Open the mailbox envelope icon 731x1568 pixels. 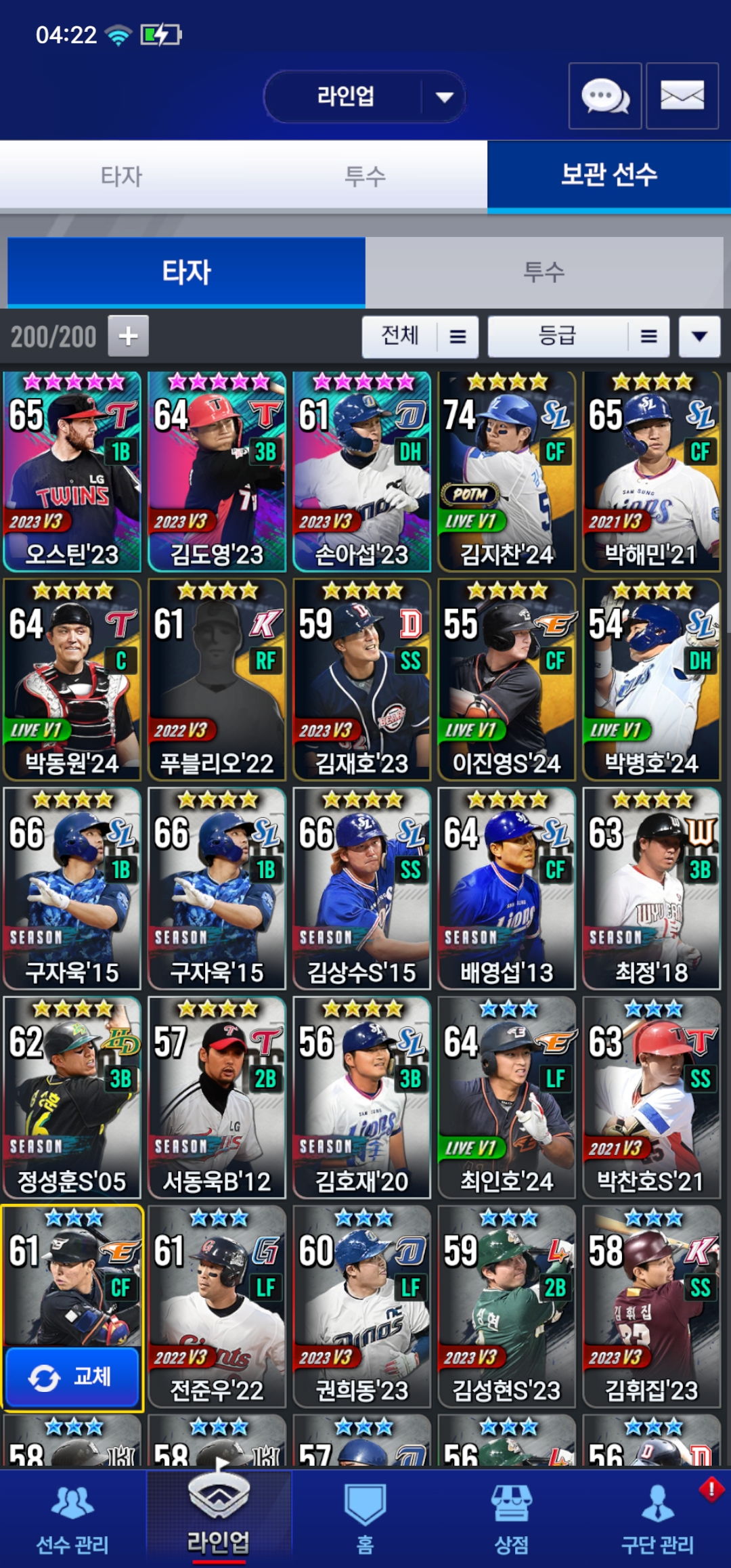(682, 96)
